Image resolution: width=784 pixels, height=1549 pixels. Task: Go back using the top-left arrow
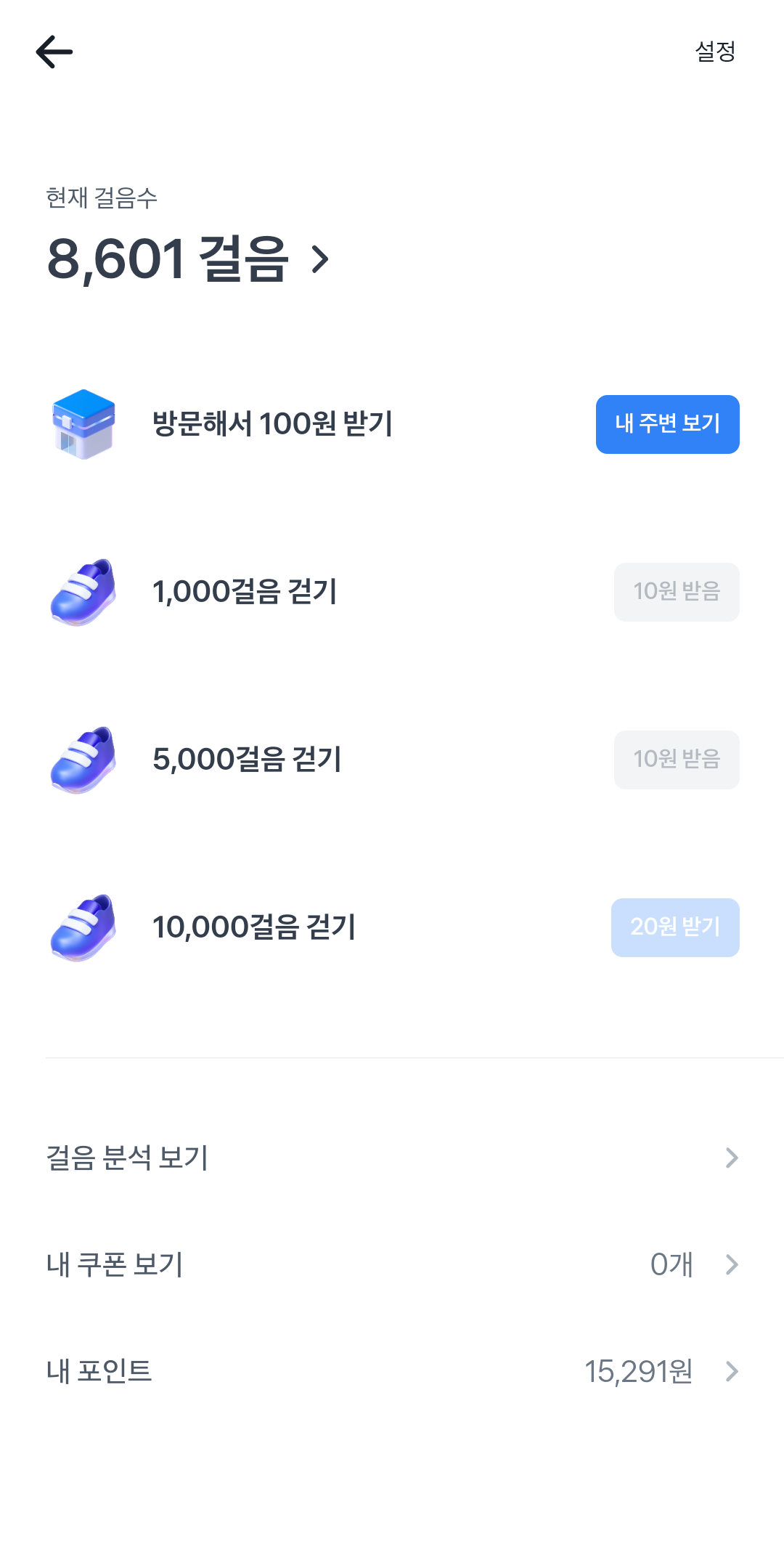54,52
